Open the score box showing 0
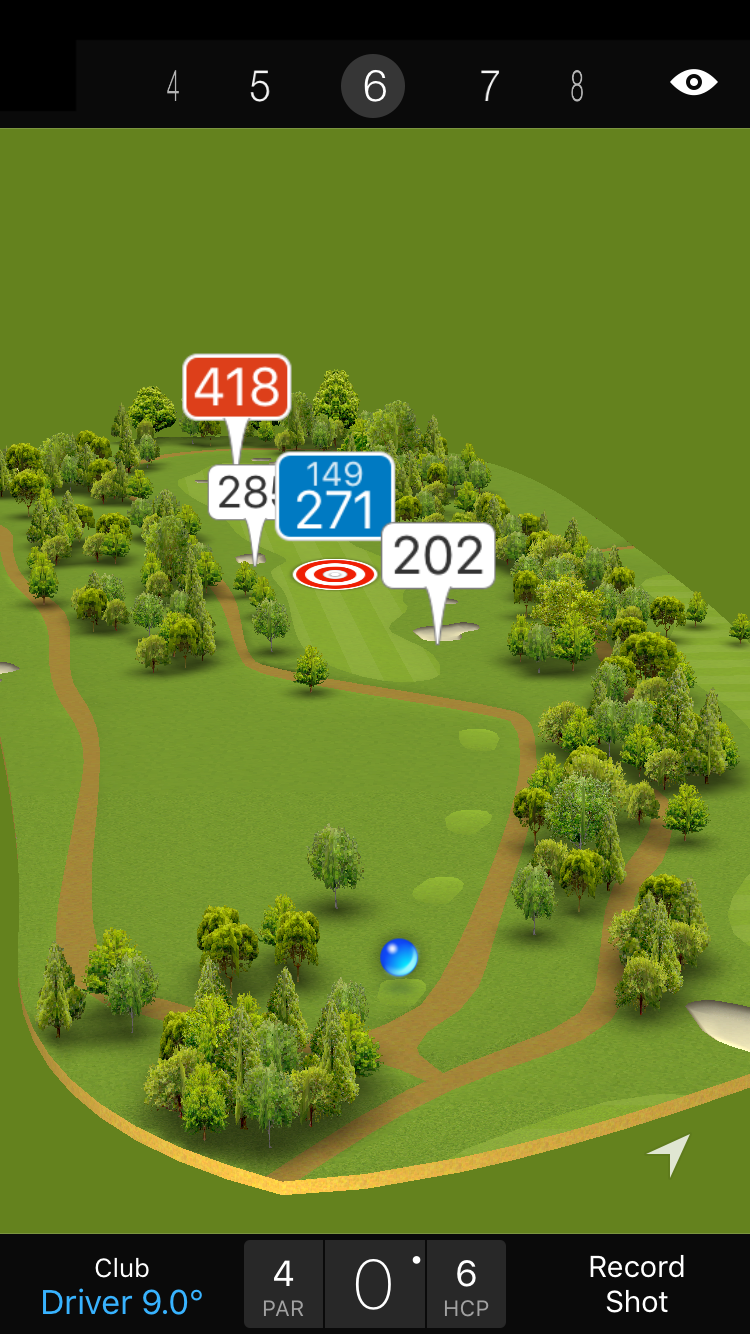Screen dimensions: 750x1334 375,1285
